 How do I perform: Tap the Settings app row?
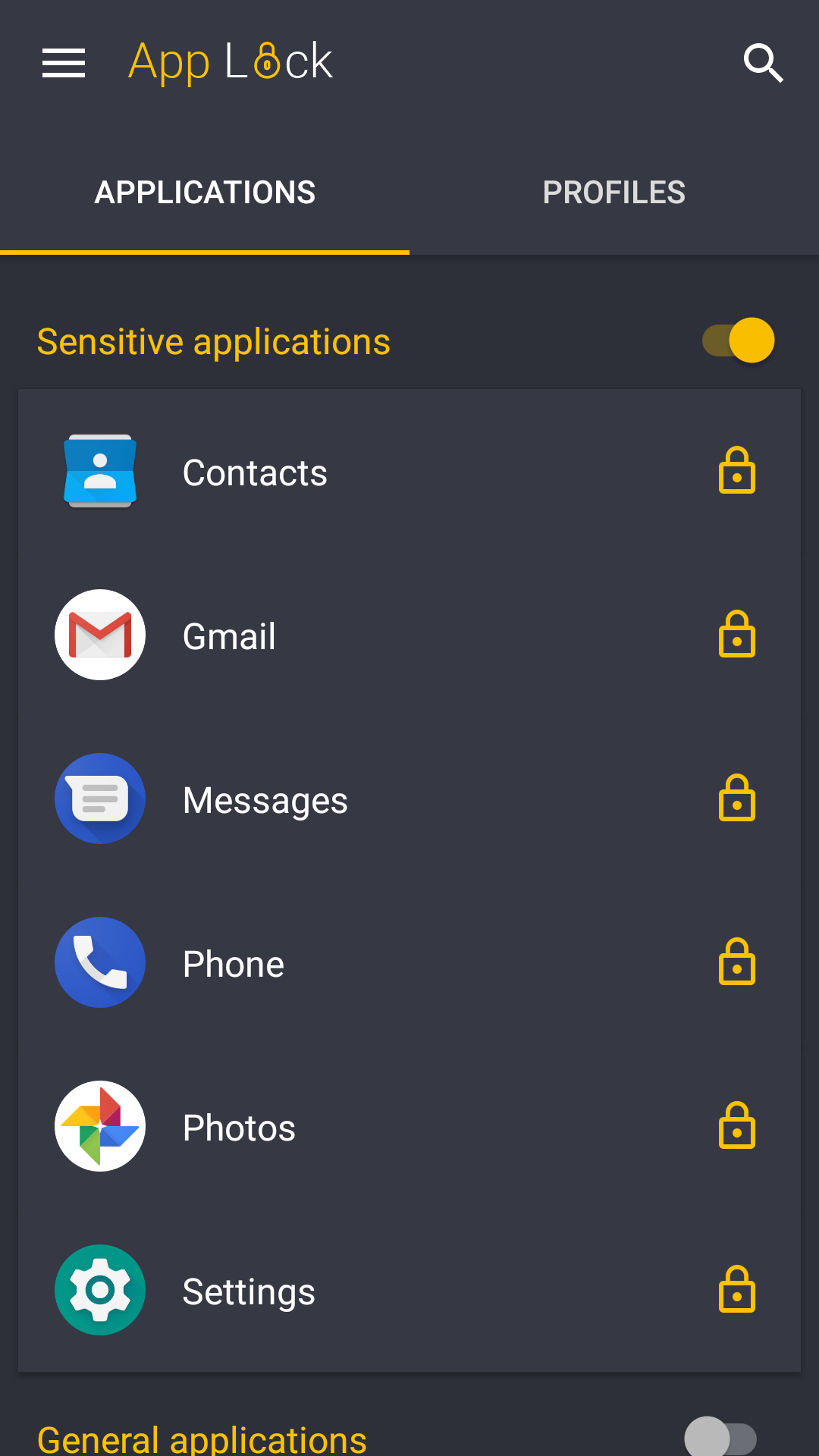point(409,1291)
